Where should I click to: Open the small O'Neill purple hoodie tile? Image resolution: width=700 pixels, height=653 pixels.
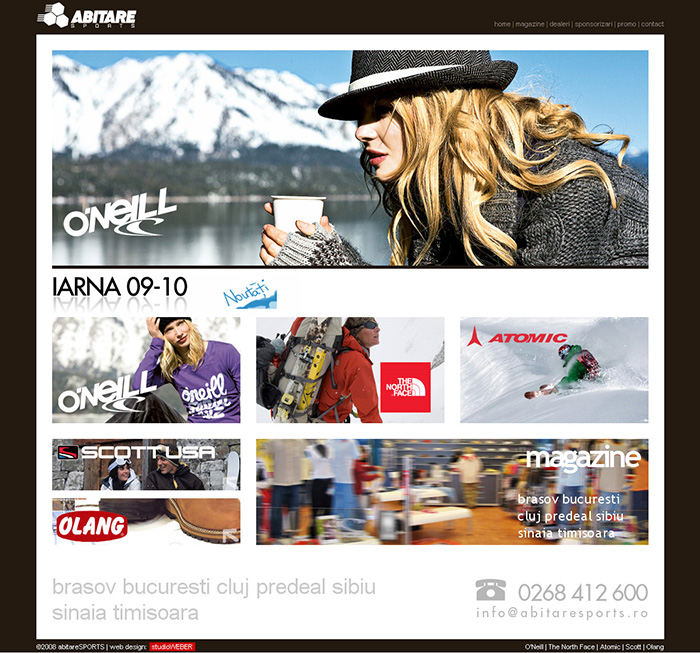click(146, 370)
